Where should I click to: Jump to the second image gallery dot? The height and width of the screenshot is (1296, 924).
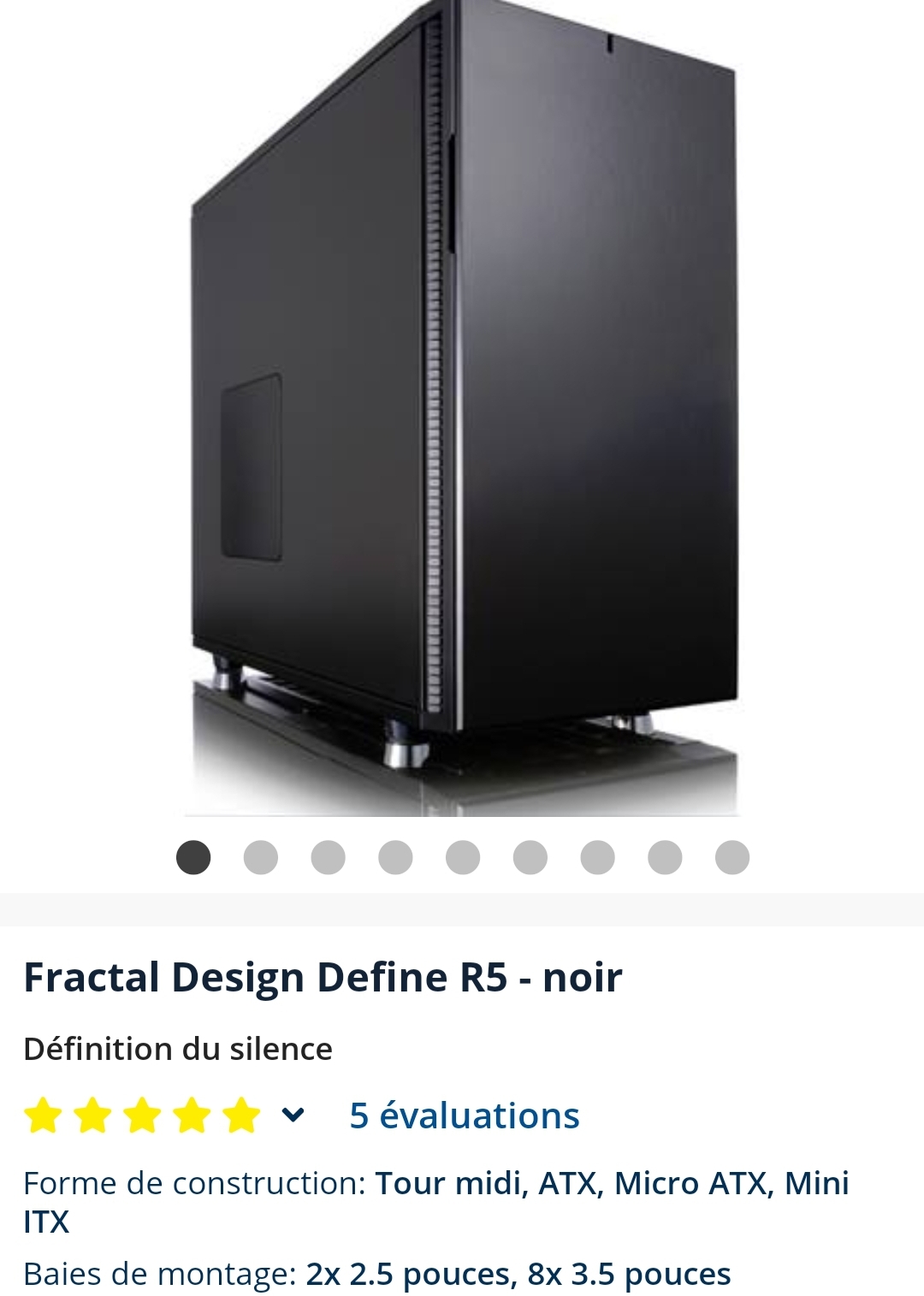261,857
